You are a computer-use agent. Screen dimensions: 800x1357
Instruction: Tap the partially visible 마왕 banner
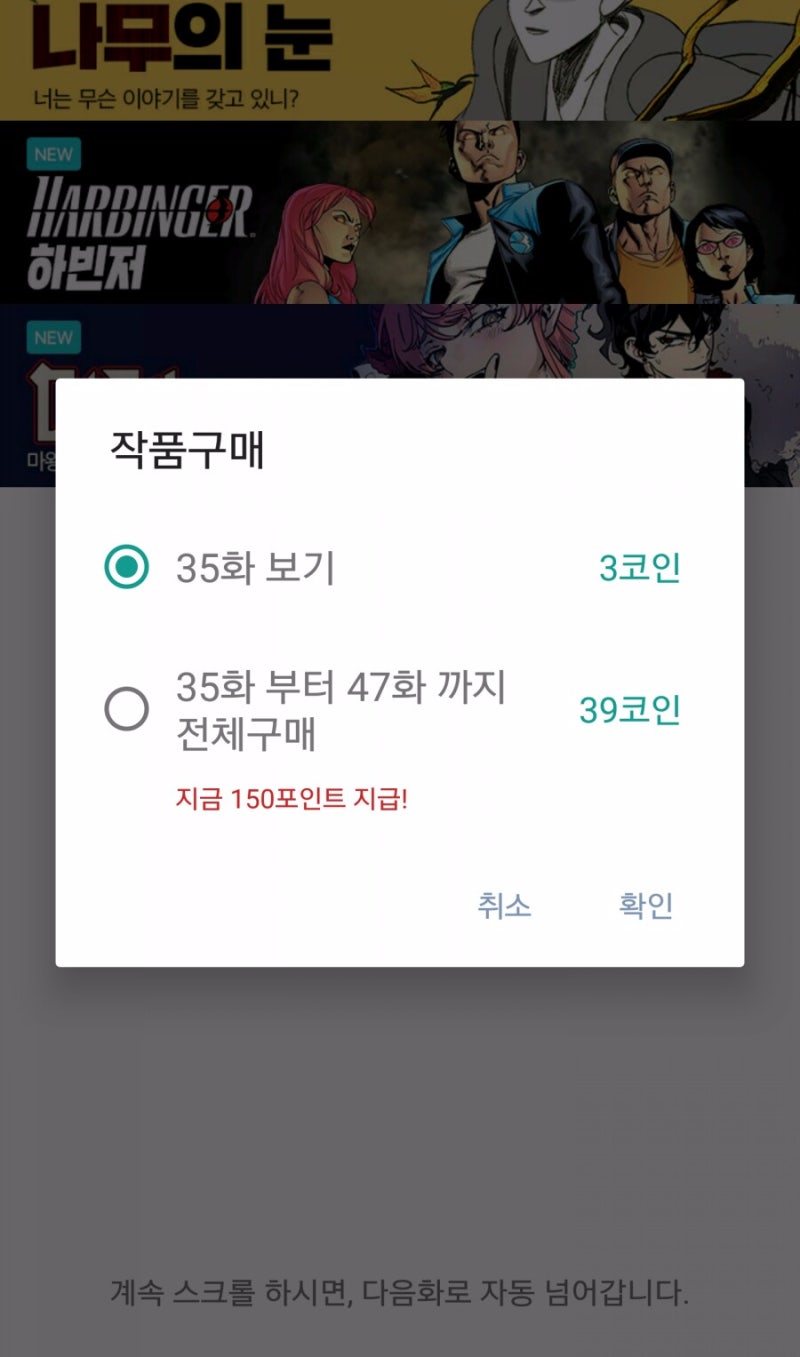pos(400,345)
